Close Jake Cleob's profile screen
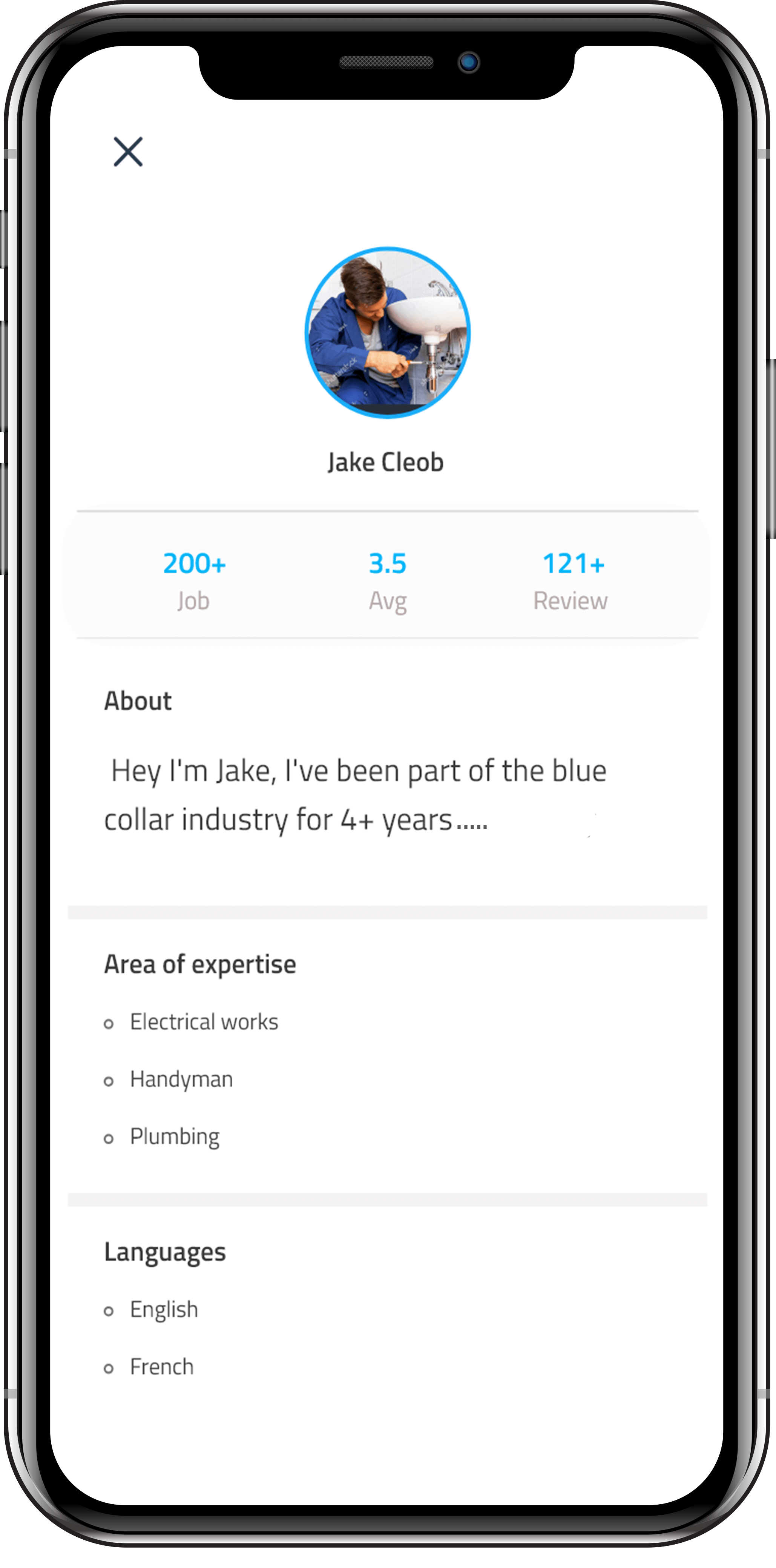Screen dimensions: 776x1568 128,152
